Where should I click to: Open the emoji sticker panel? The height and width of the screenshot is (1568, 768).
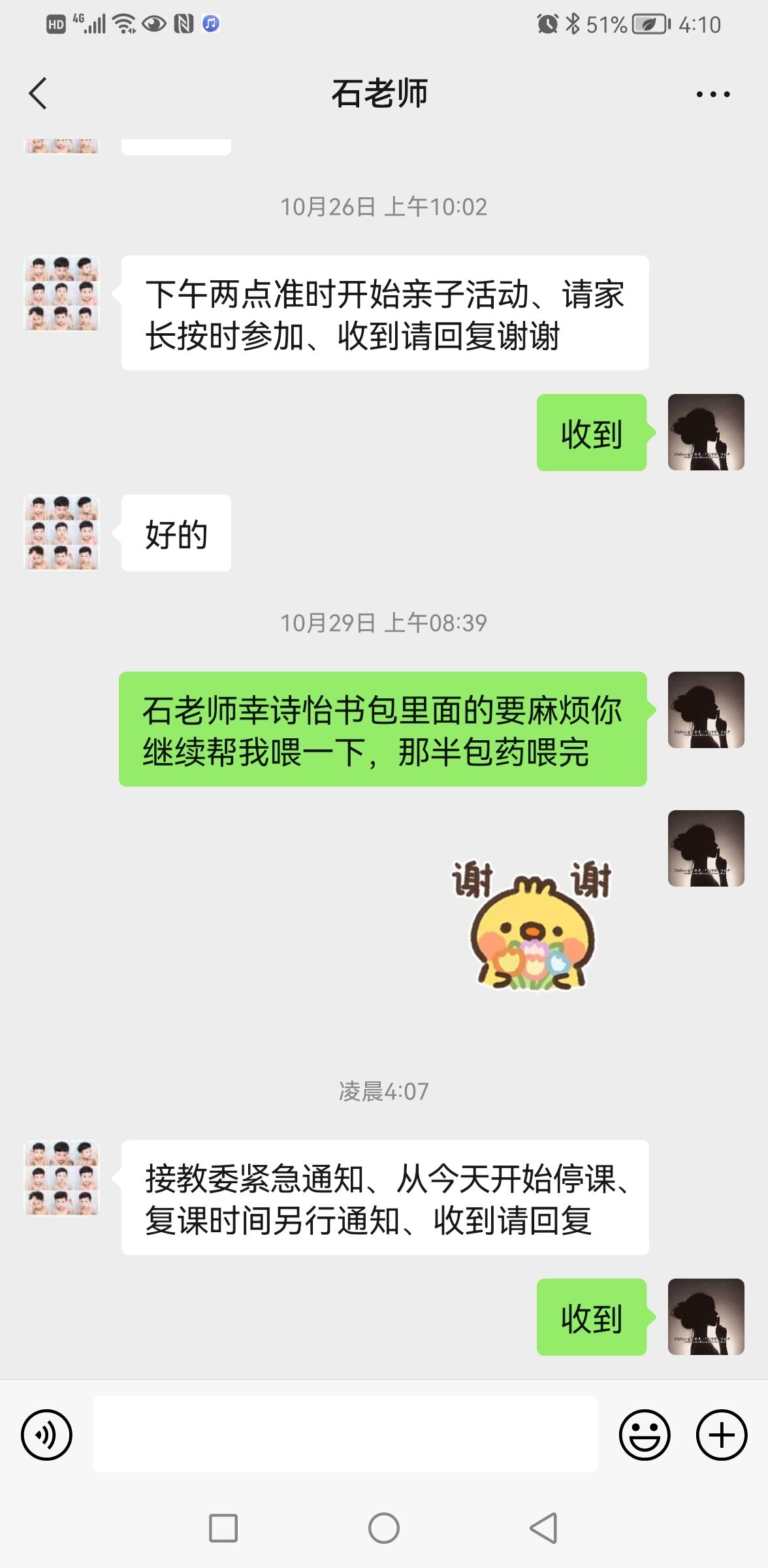click(644, 1435)
